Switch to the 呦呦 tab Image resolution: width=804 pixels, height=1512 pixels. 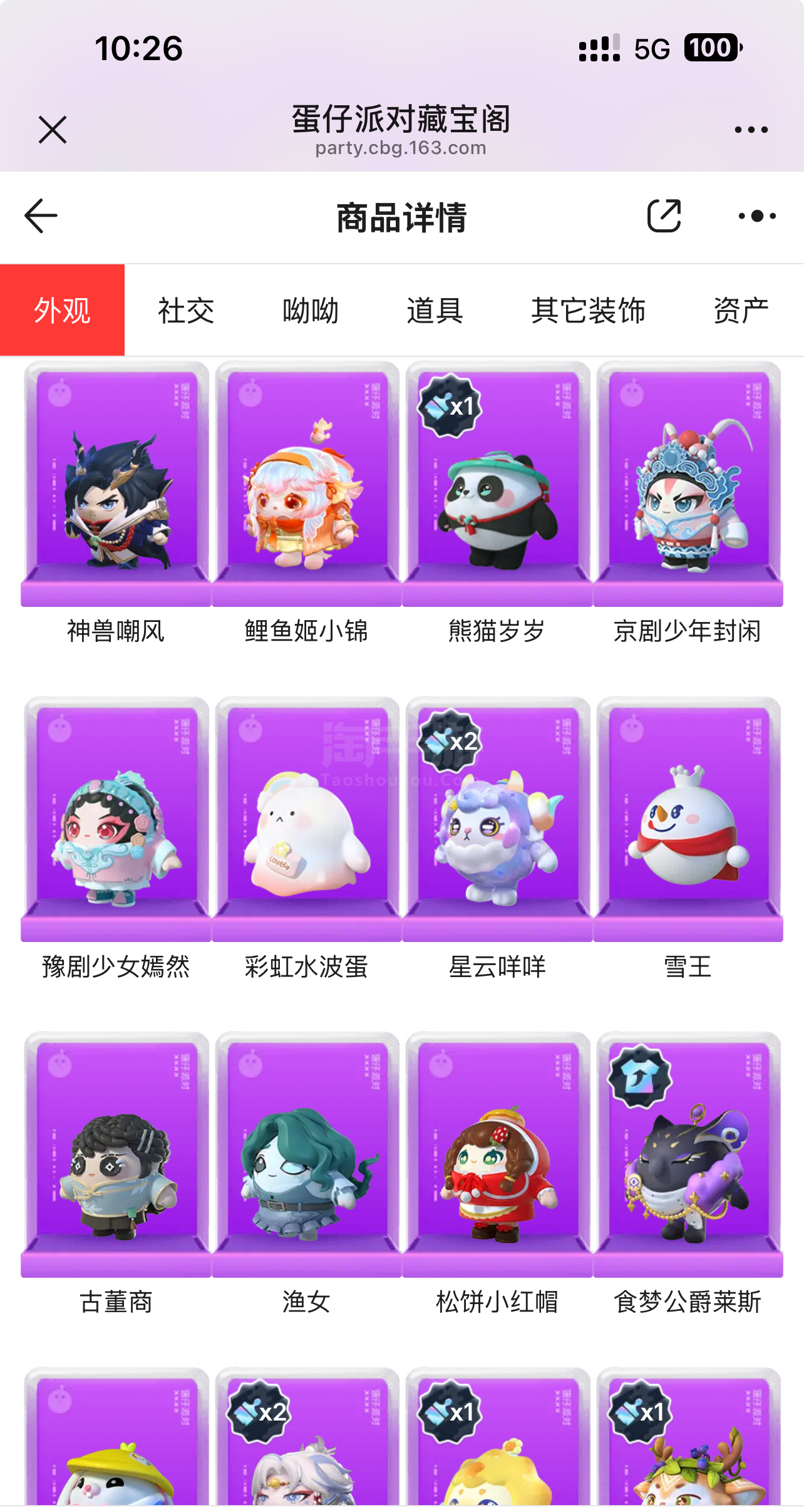click(x=311, y=311)
